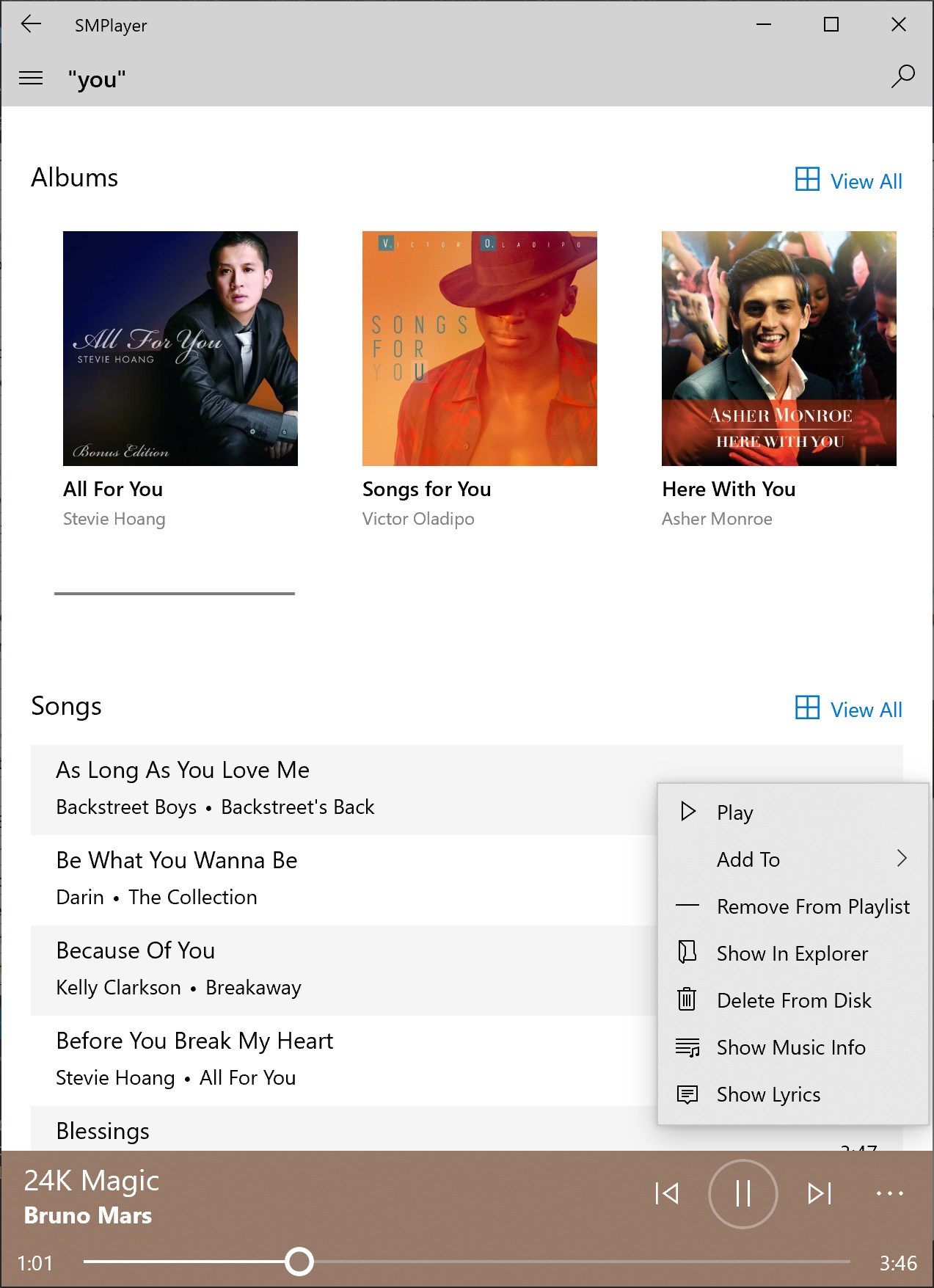
Task: Go back with the top-left arrow
Action: click(31, 25)
